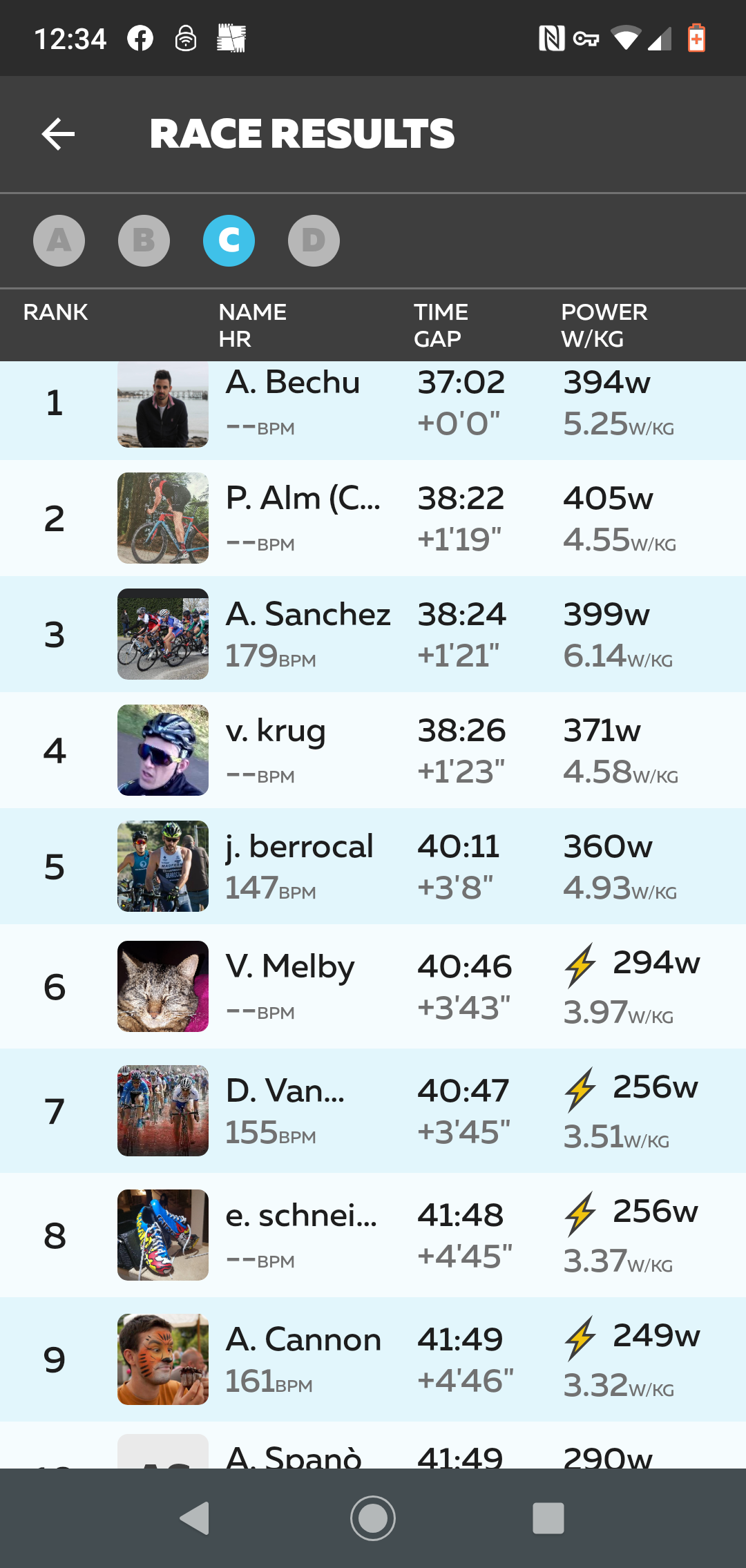Open recent apps from navigation bar
The width and height of the screenshot is (746, 1568).
(x=548, y=1518)
